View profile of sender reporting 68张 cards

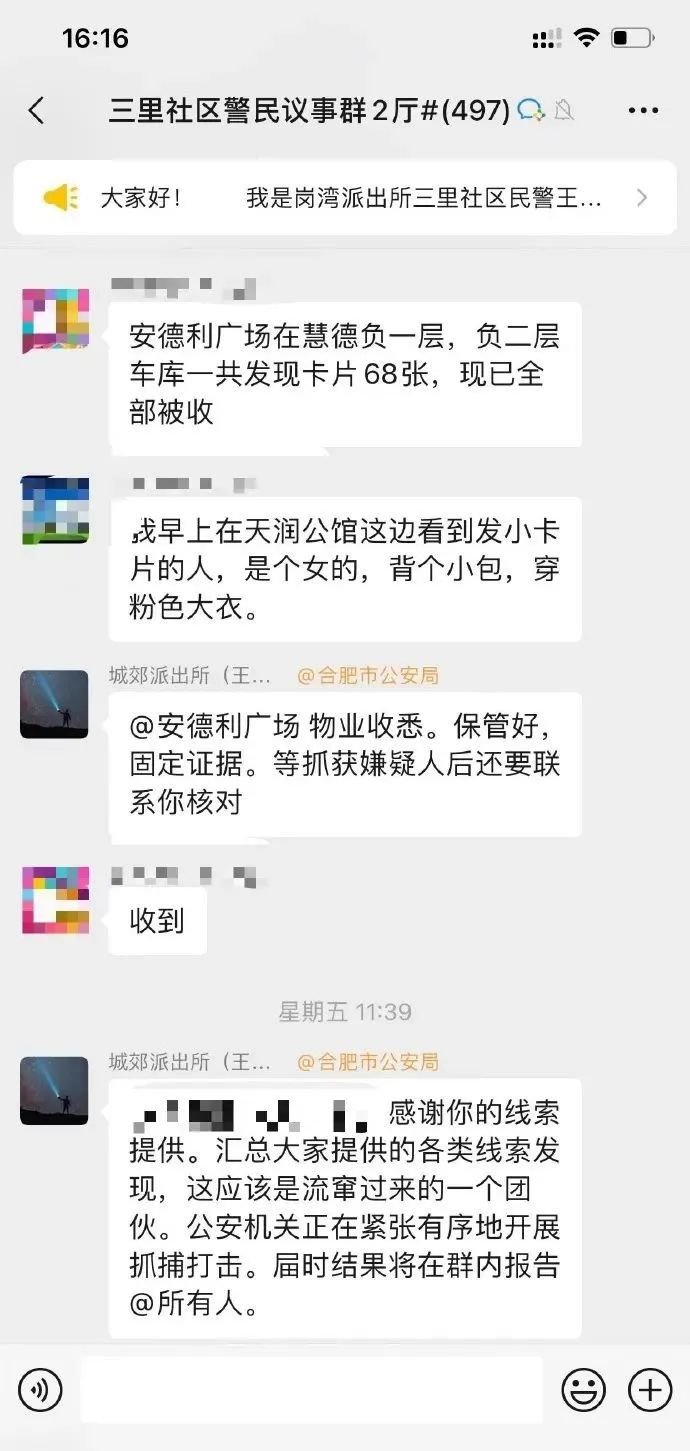pyautogui.click(x=55, y=320)
